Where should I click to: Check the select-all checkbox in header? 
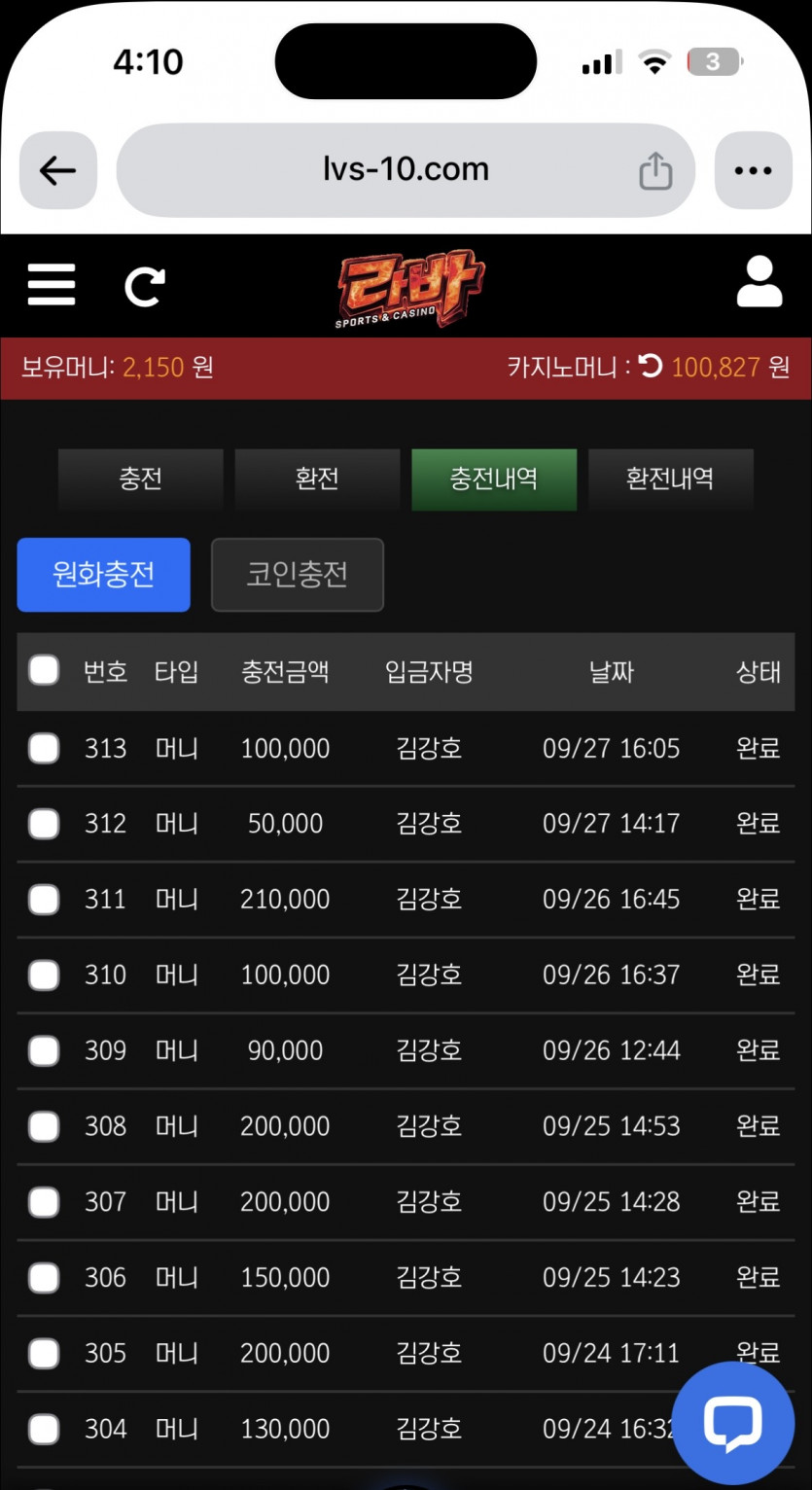tap(44, 671)
